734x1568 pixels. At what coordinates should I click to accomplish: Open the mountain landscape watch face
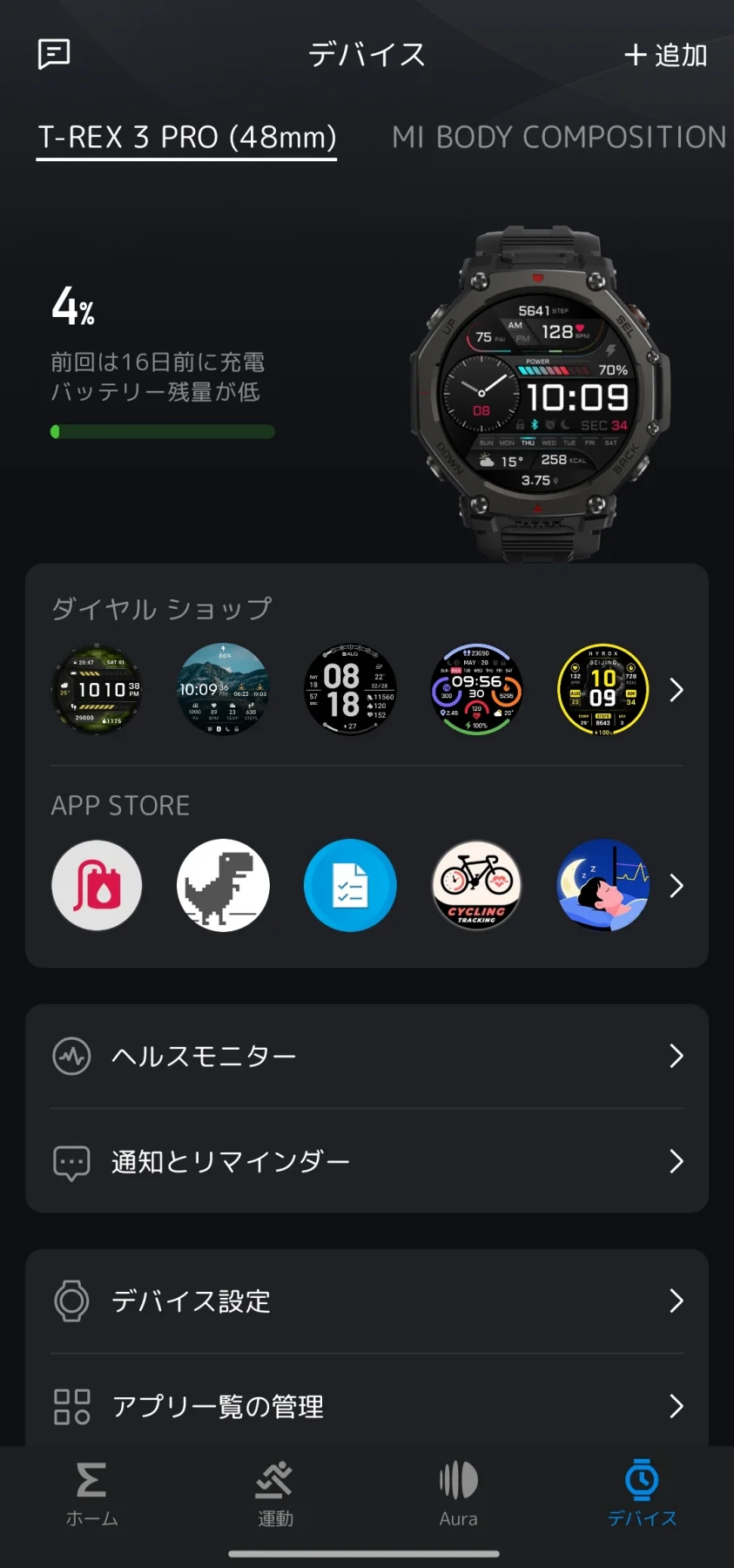[x=223, y=690]
